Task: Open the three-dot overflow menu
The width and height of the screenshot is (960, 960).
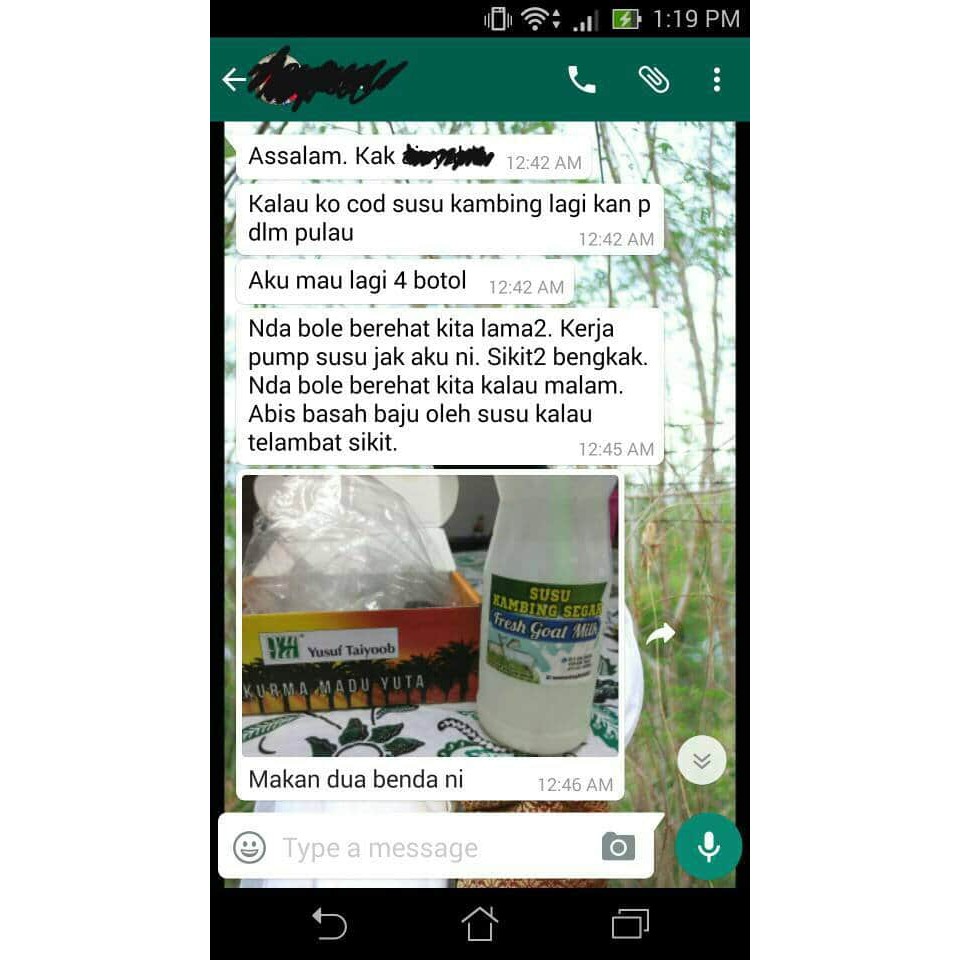Action: pyautogui.click(x=717, y=80)
